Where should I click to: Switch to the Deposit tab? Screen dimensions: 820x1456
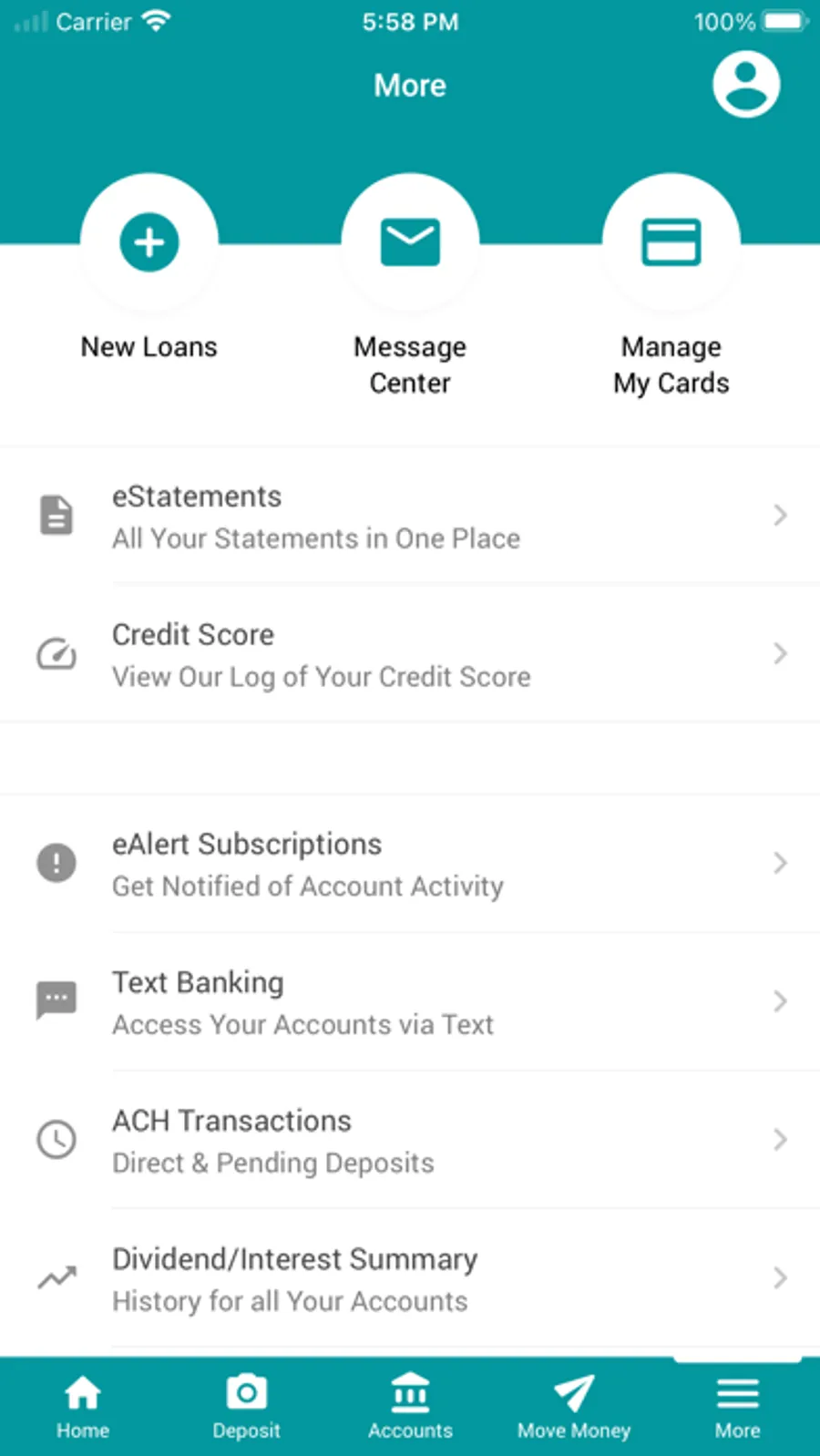coord(246,1407)
